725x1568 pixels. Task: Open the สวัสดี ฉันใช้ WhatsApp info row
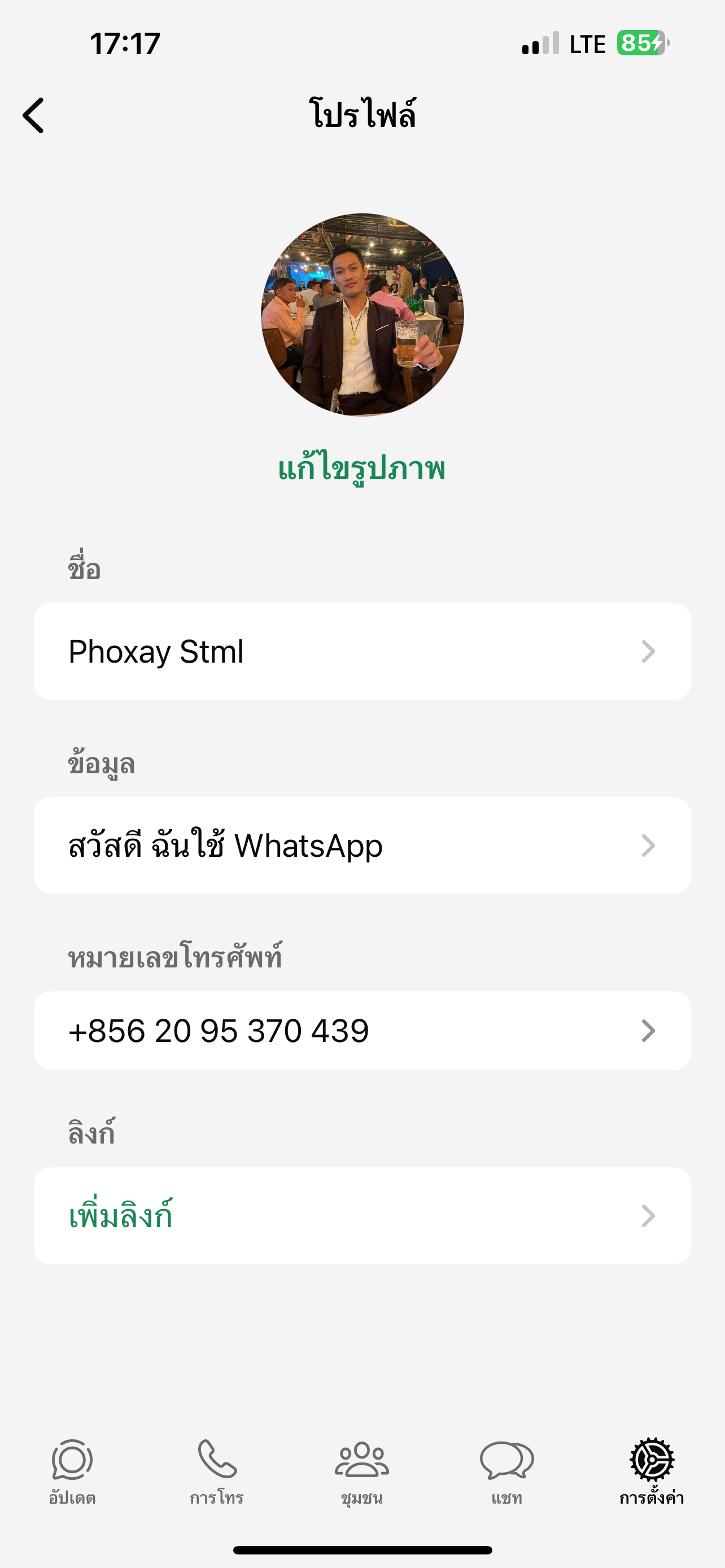[362, 846]
